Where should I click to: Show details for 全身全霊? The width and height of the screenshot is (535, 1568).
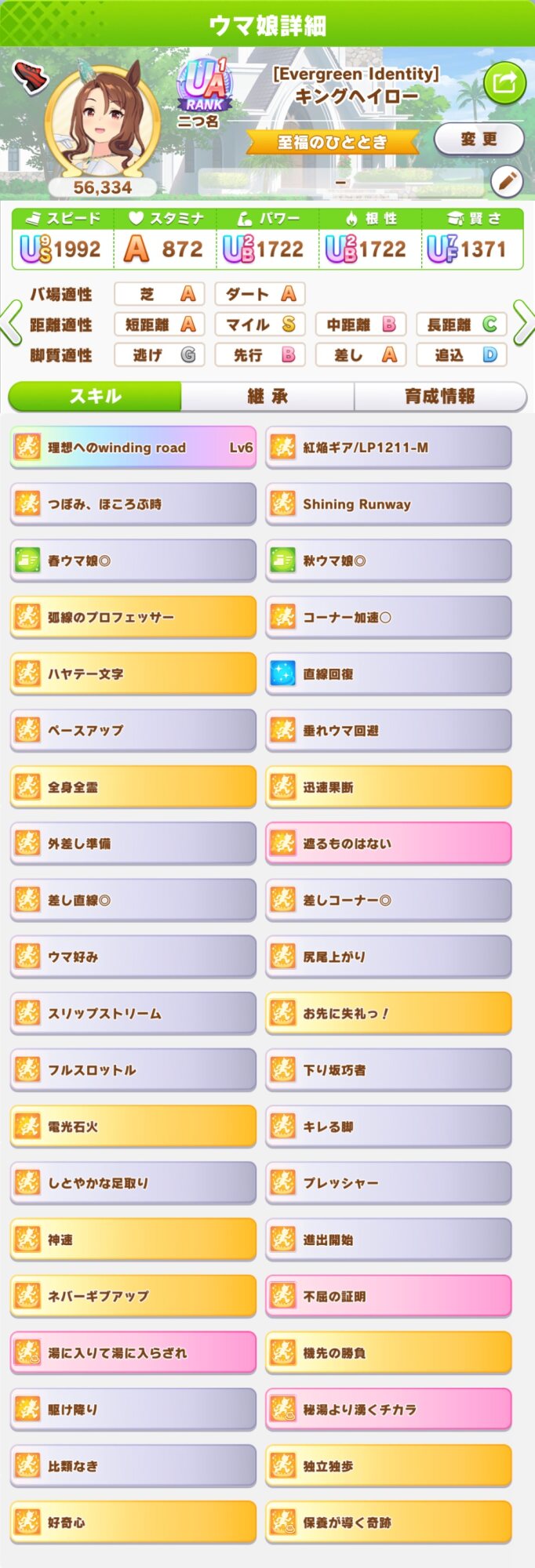[x=133, y=786]
